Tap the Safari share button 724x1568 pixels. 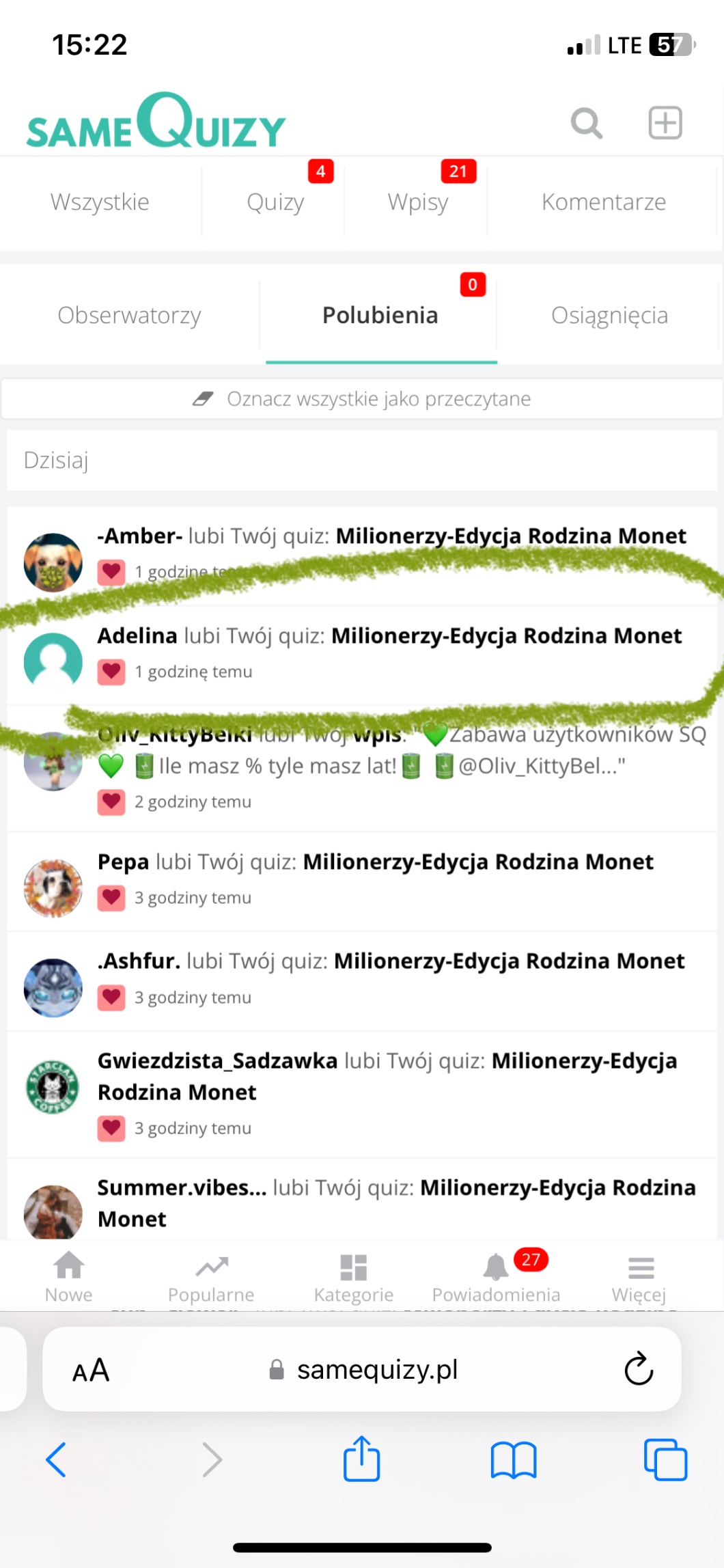click(x=361, y=1460)
